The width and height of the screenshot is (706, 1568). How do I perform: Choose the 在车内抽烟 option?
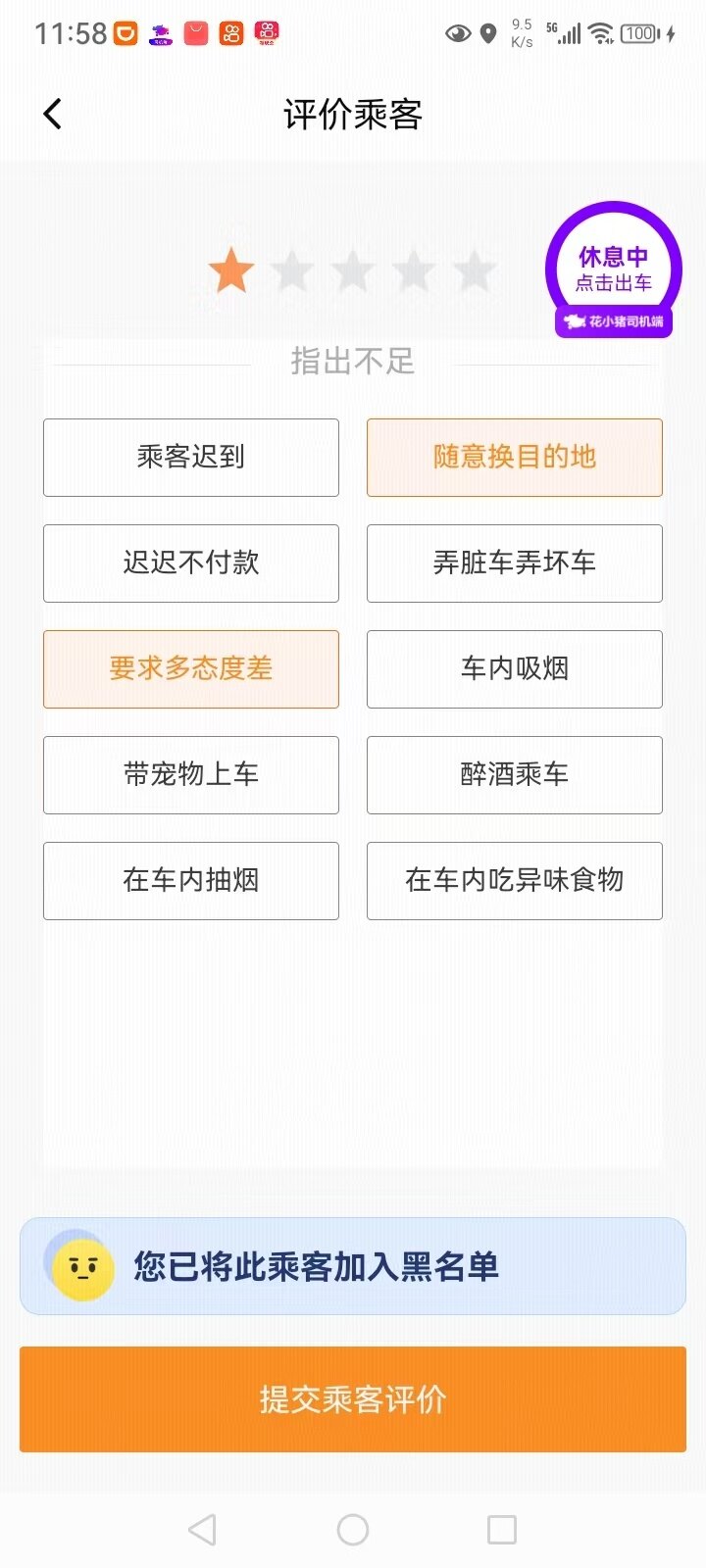pos(191,881)
